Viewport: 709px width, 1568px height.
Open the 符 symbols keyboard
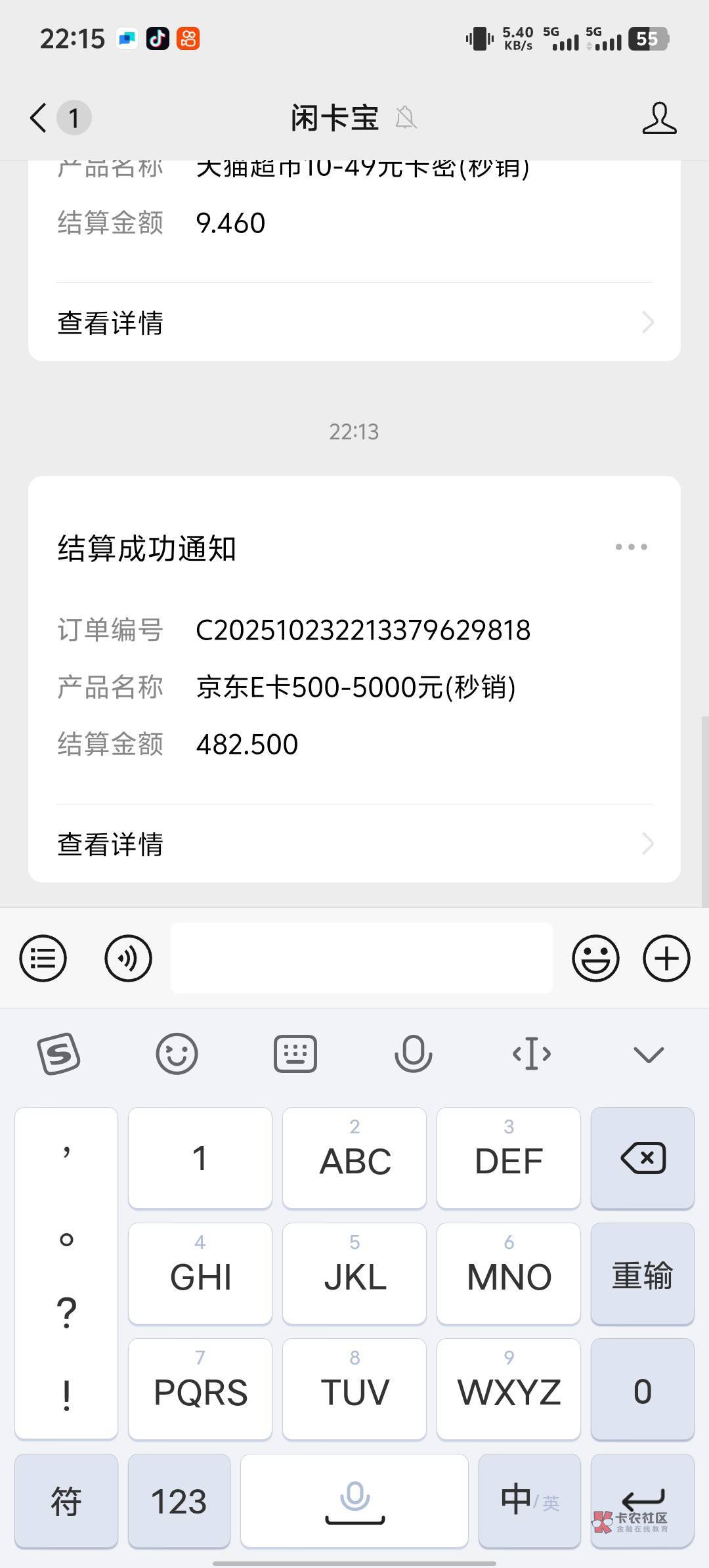(x=66, y=1501)
